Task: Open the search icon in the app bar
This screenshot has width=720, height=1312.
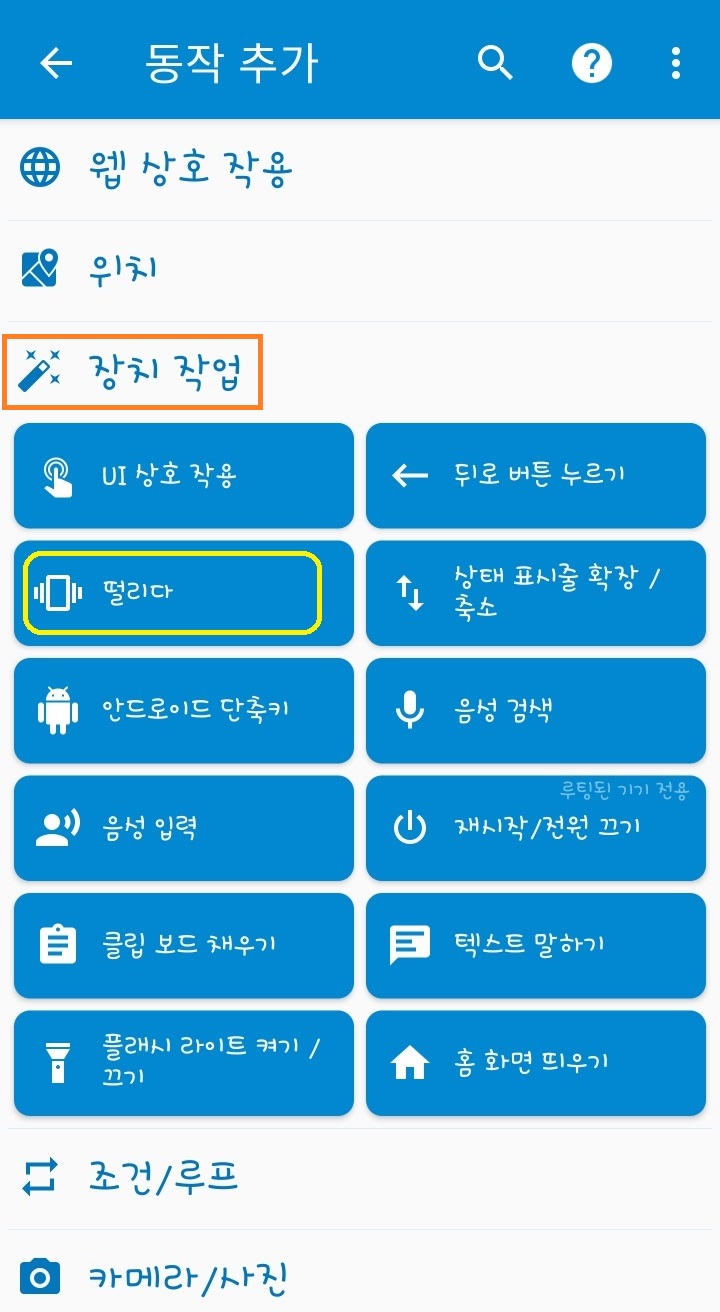Action: tap(495, 63)
